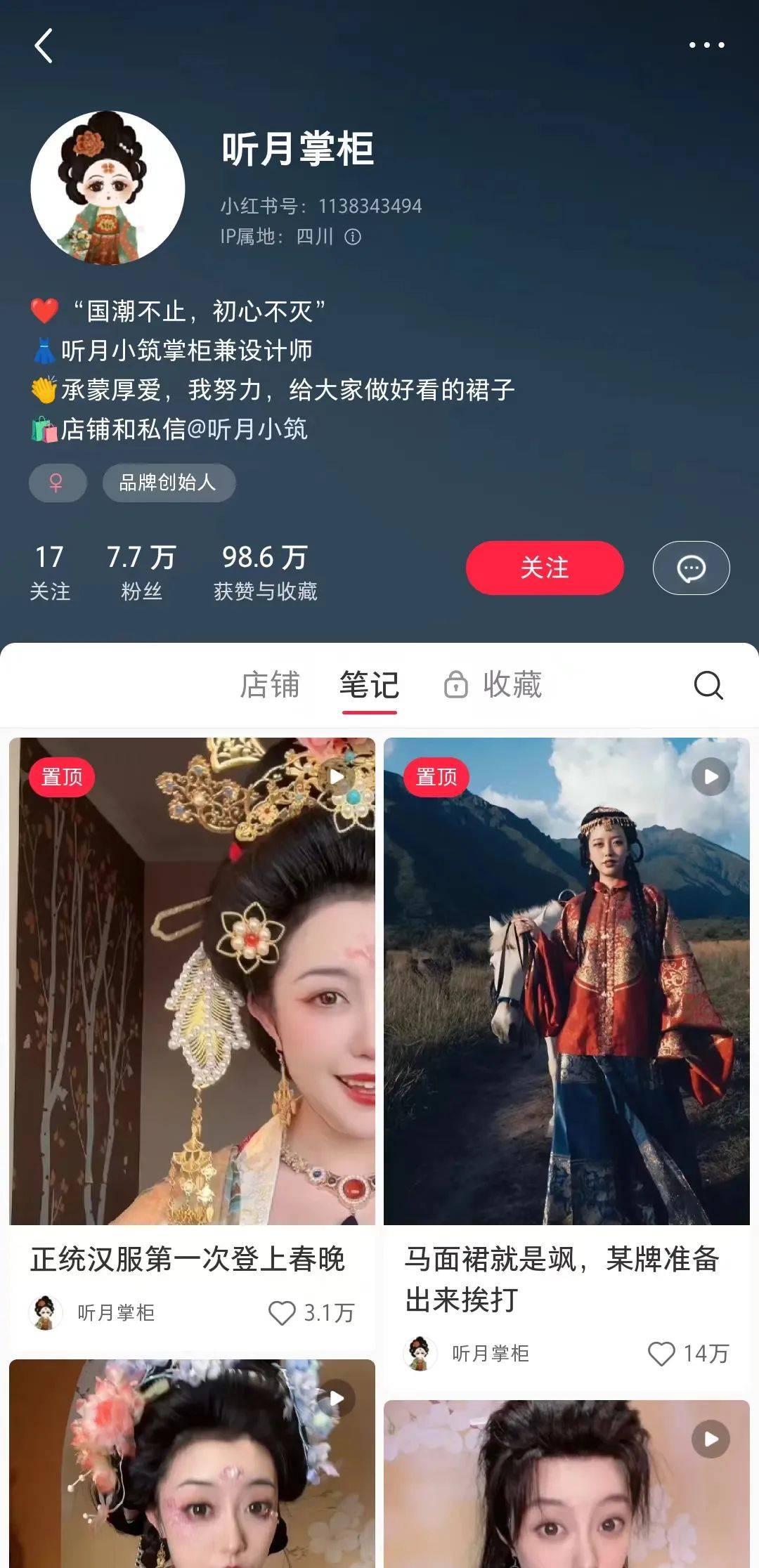Image resolution: width=759 pixels, height=1568 pixels.
Task: Tap the back arrow at top left
Action: tap(44, 46)
